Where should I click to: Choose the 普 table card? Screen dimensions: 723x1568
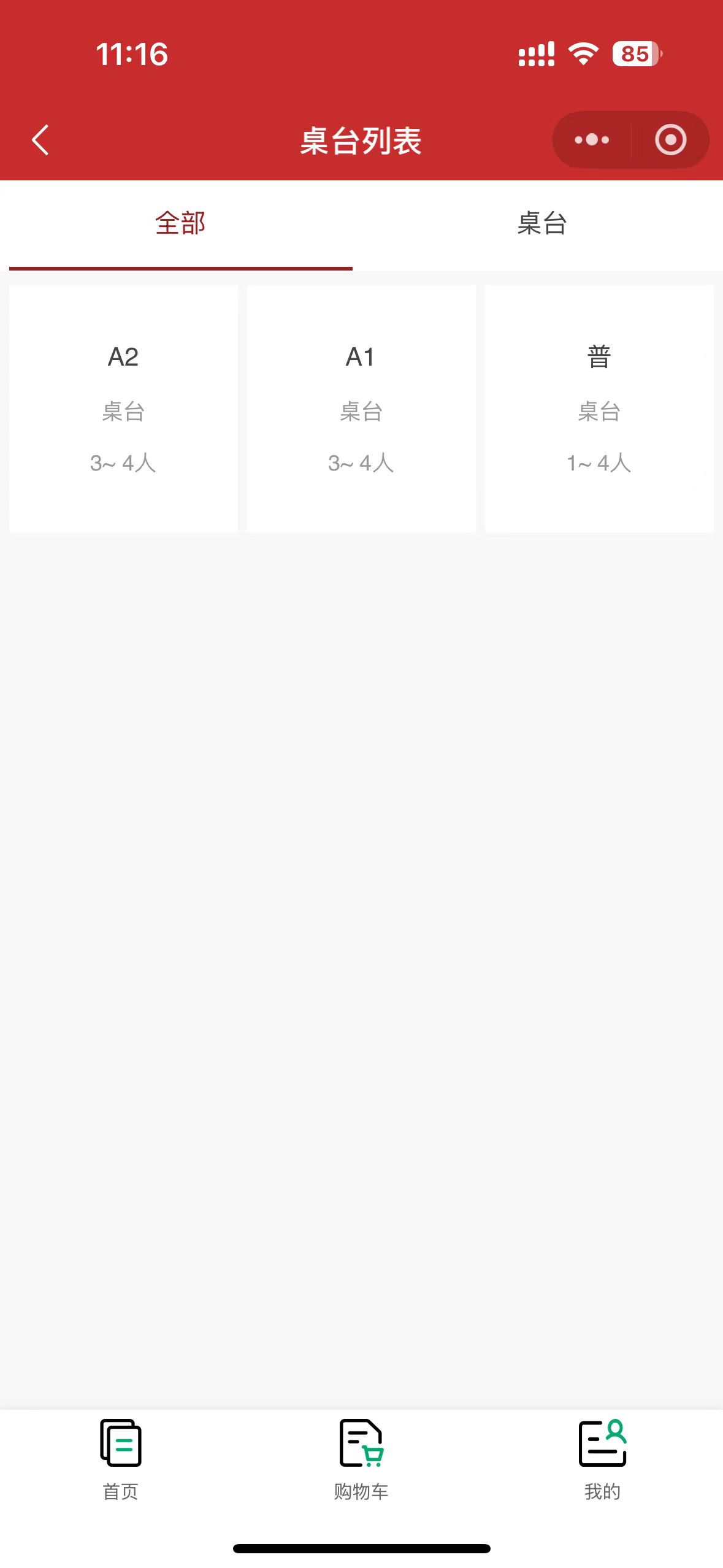pyautogui.click(x=599, y=409)
